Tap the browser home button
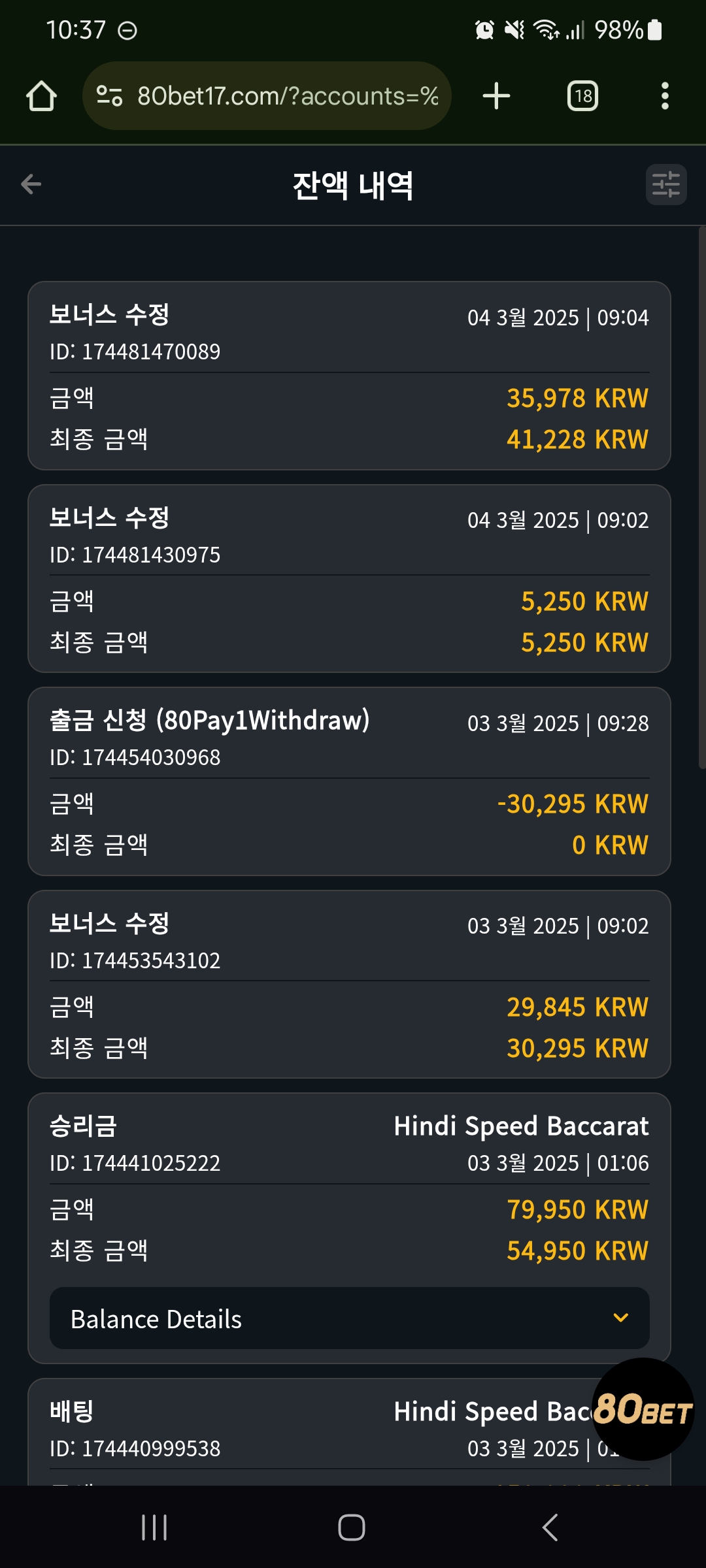The height and width of the screenshot is (1568, 706). tap(41, 96)
